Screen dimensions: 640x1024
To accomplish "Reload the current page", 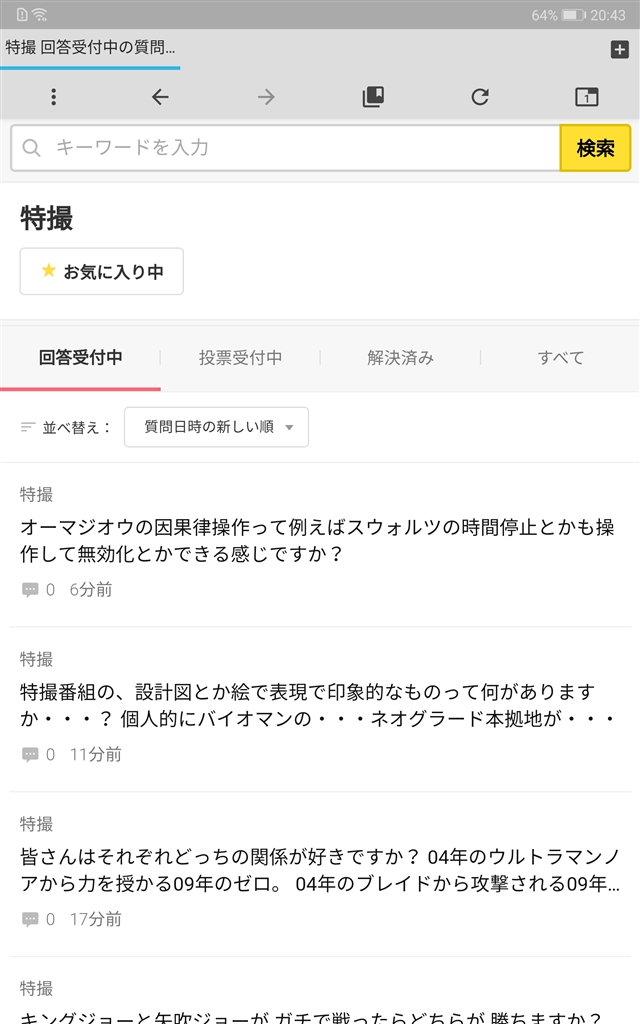I will (480, 97).
